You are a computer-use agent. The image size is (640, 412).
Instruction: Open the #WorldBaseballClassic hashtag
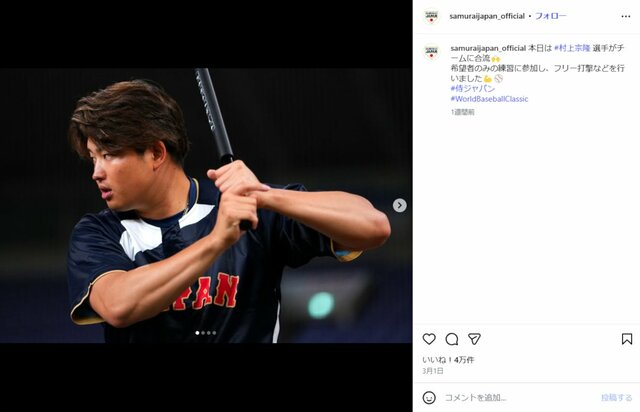489,99
